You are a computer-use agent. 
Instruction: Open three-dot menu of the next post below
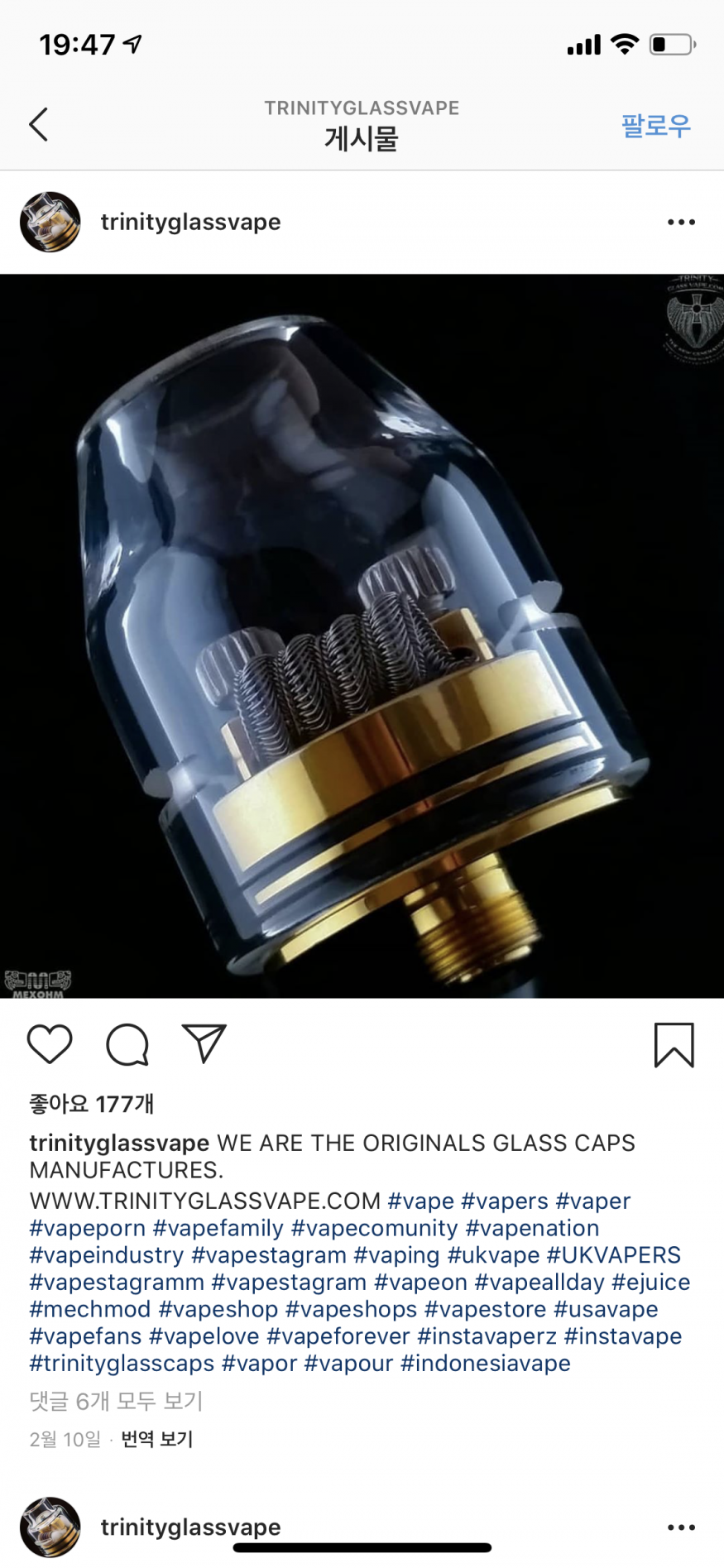coord(680,1527)
